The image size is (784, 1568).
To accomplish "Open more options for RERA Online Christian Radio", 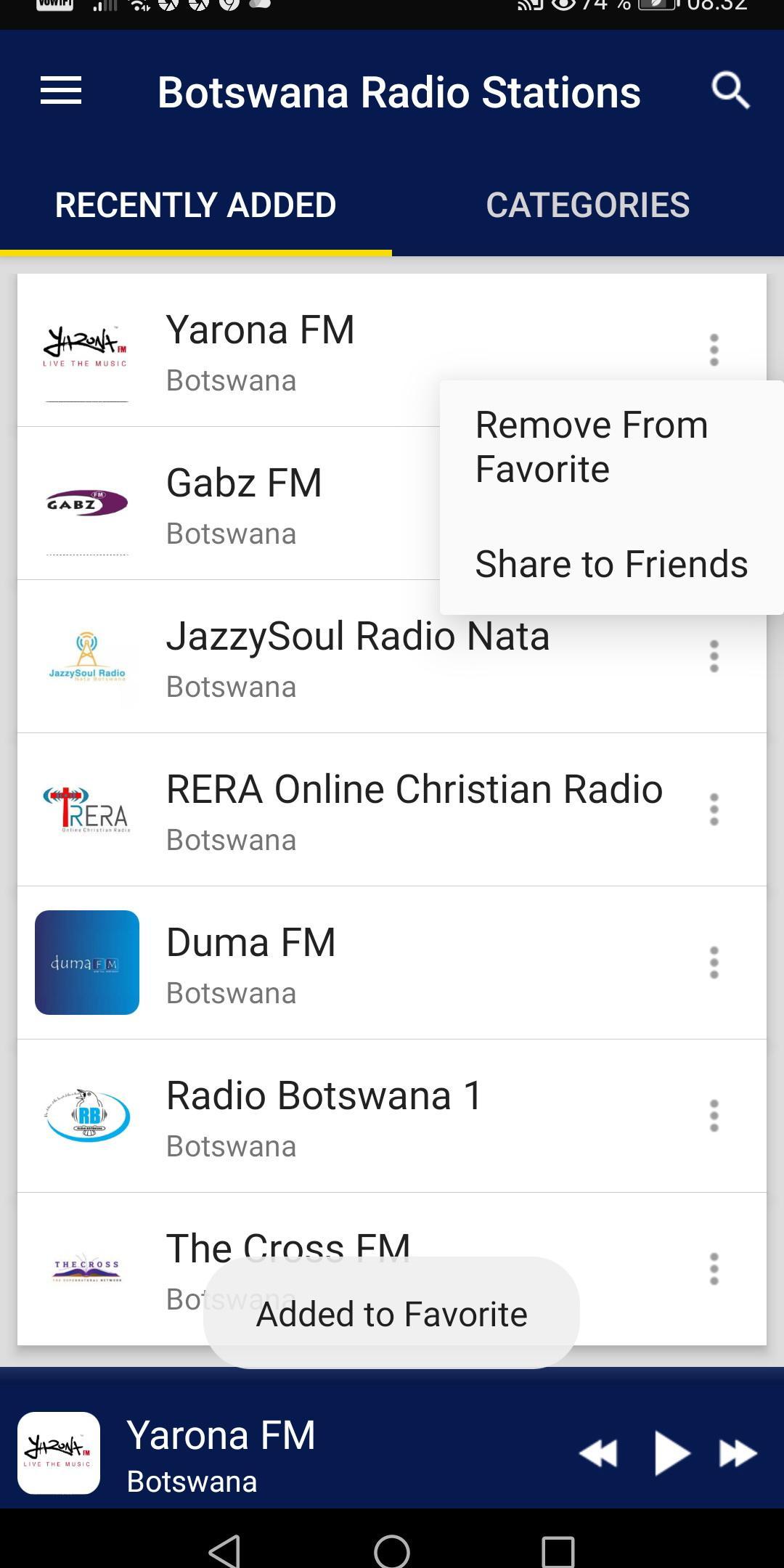I will pyautogui.click(x=714, y=809).
